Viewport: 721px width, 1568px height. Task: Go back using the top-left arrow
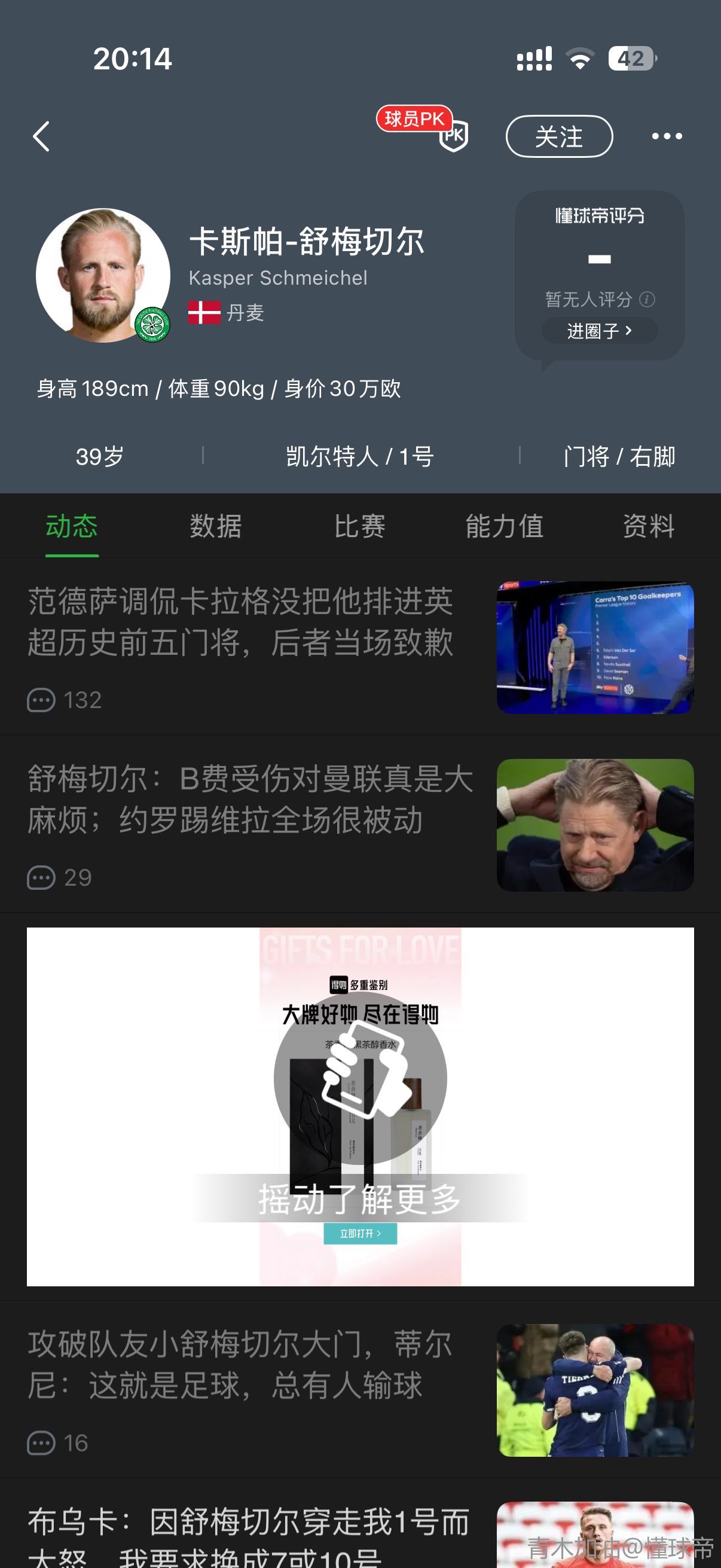(x=41, y=136)
